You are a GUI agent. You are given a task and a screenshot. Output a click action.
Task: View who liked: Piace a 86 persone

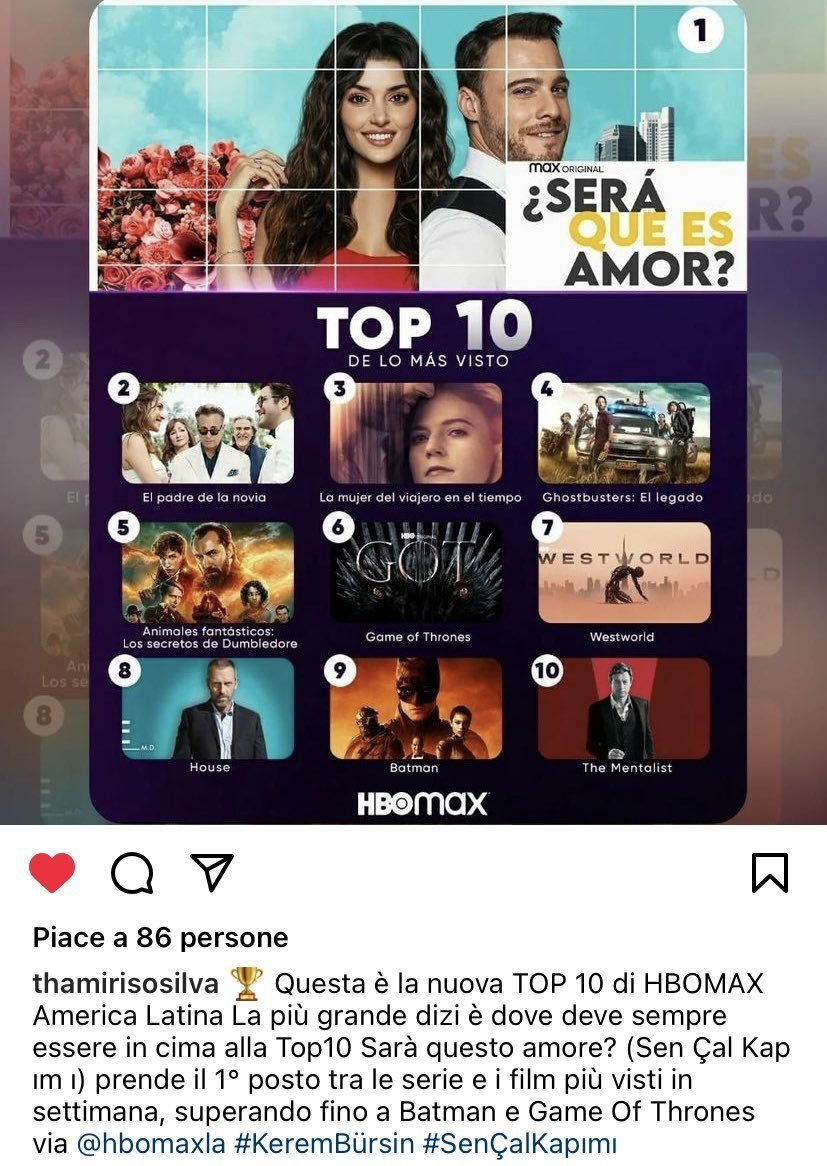coord(160,937)
